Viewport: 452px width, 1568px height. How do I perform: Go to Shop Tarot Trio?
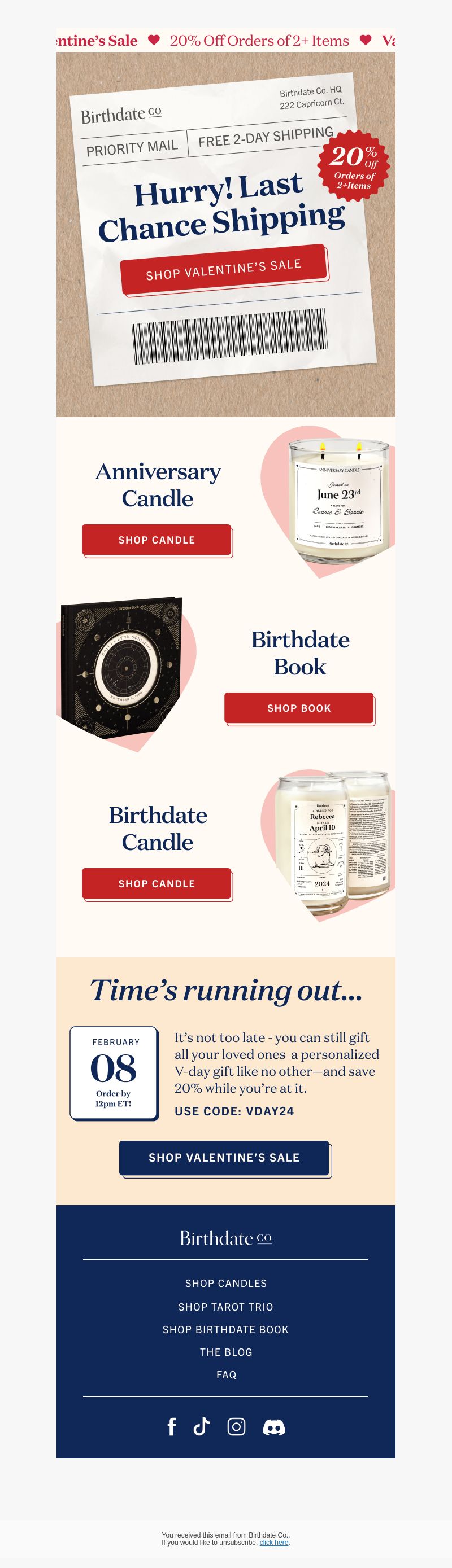226,1307
